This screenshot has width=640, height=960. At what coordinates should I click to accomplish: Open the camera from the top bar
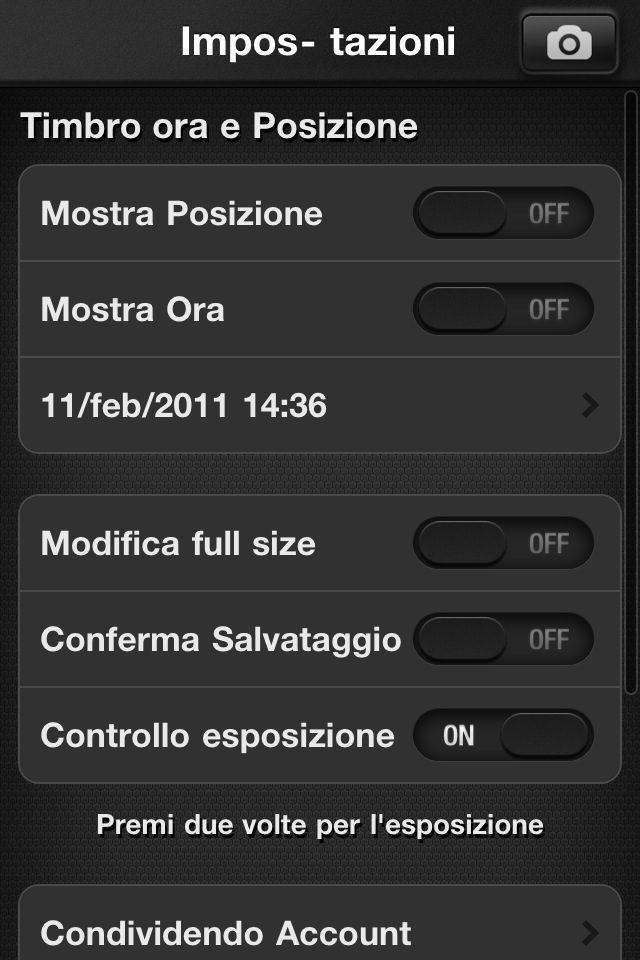(x=568, y=43)
